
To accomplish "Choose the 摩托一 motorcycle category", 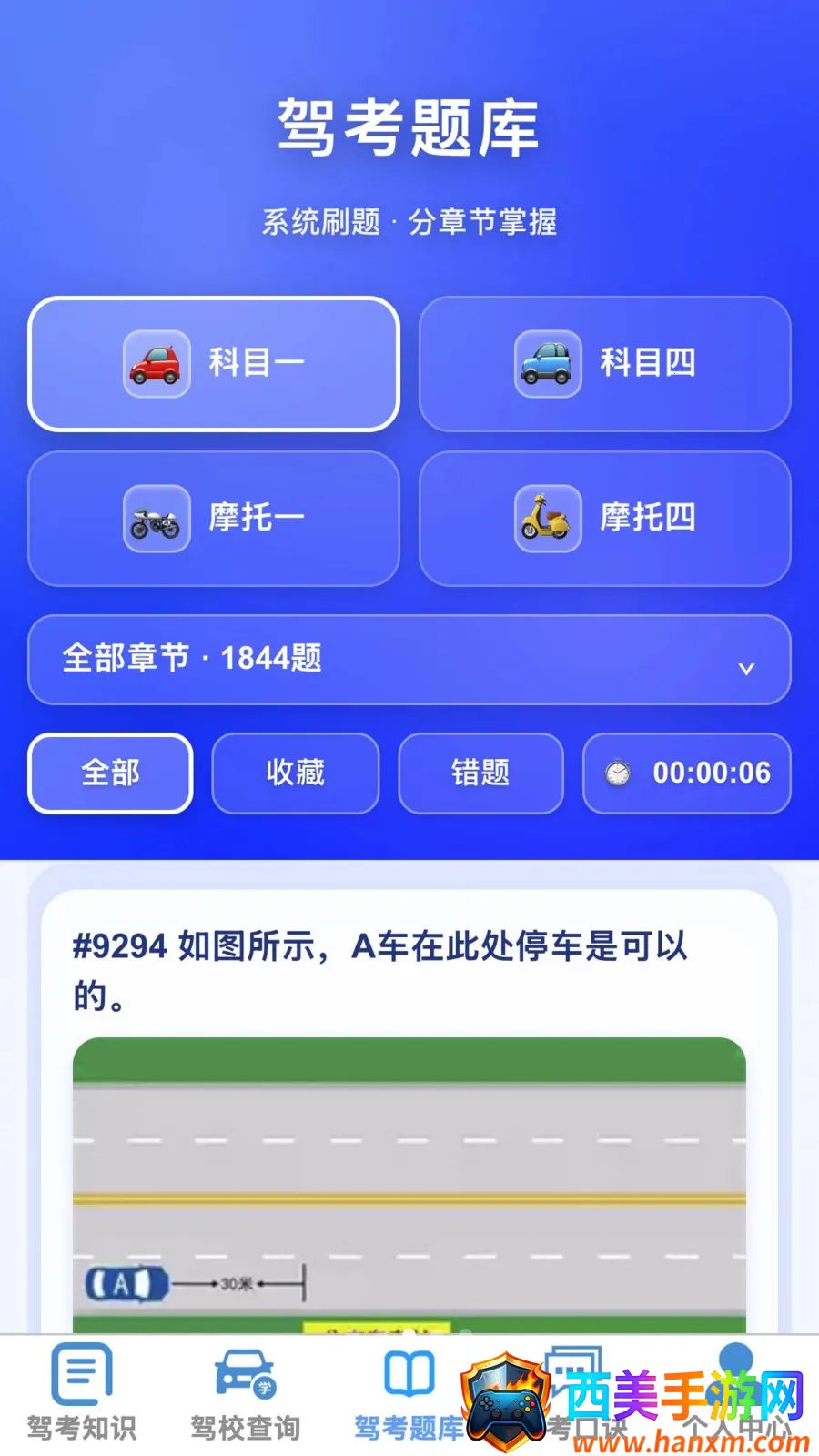I will coord(214,519).
